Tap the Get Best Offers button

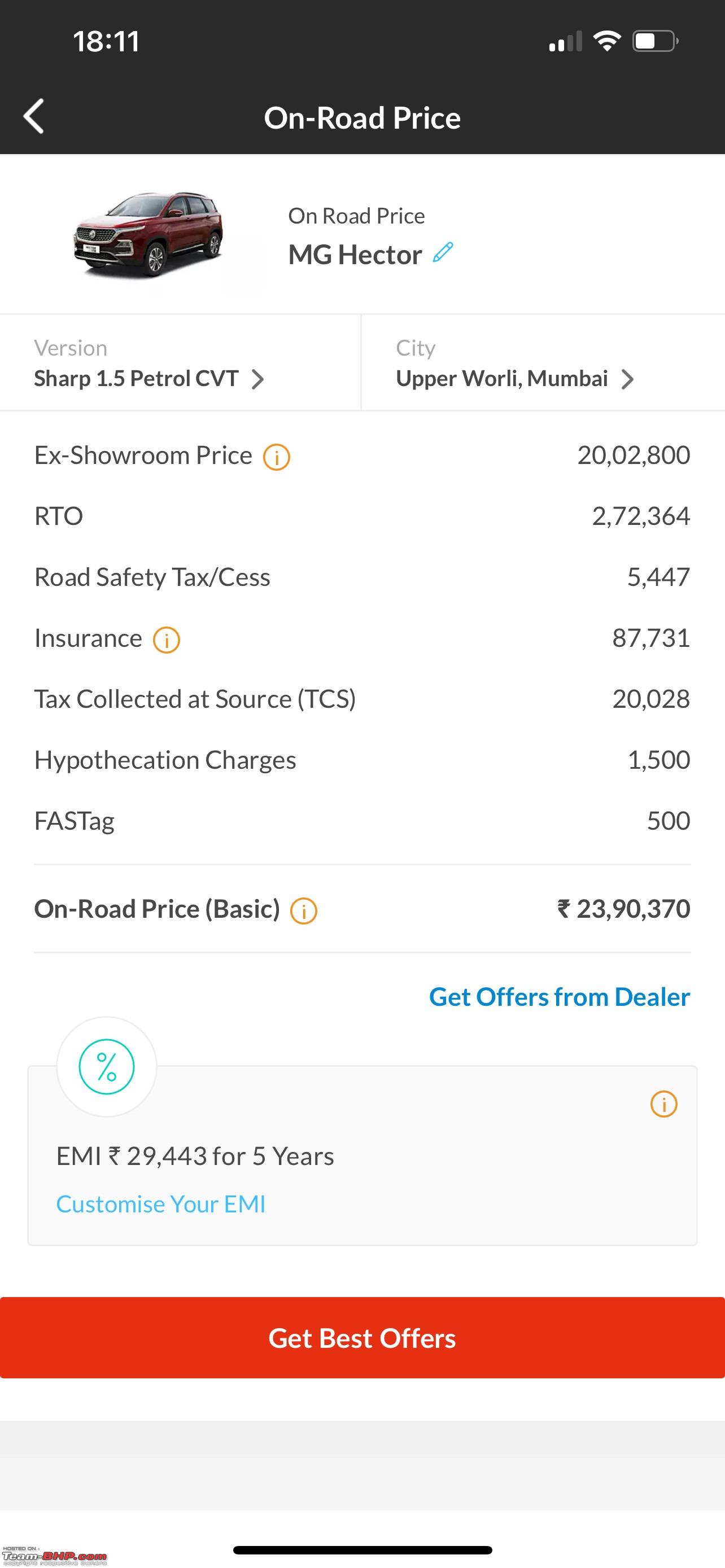point(362,1338)
